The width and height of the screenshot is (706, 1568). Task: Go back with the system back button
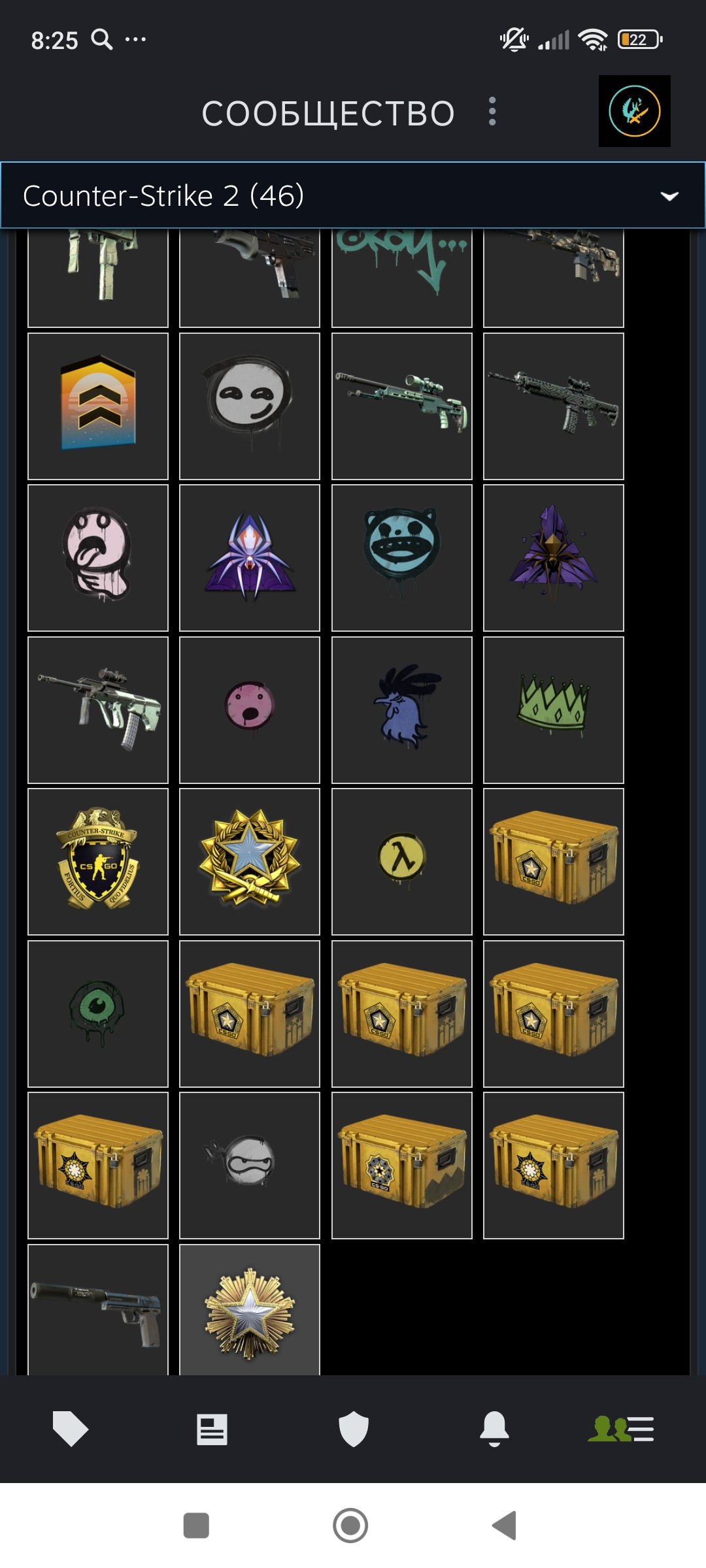505,1526
